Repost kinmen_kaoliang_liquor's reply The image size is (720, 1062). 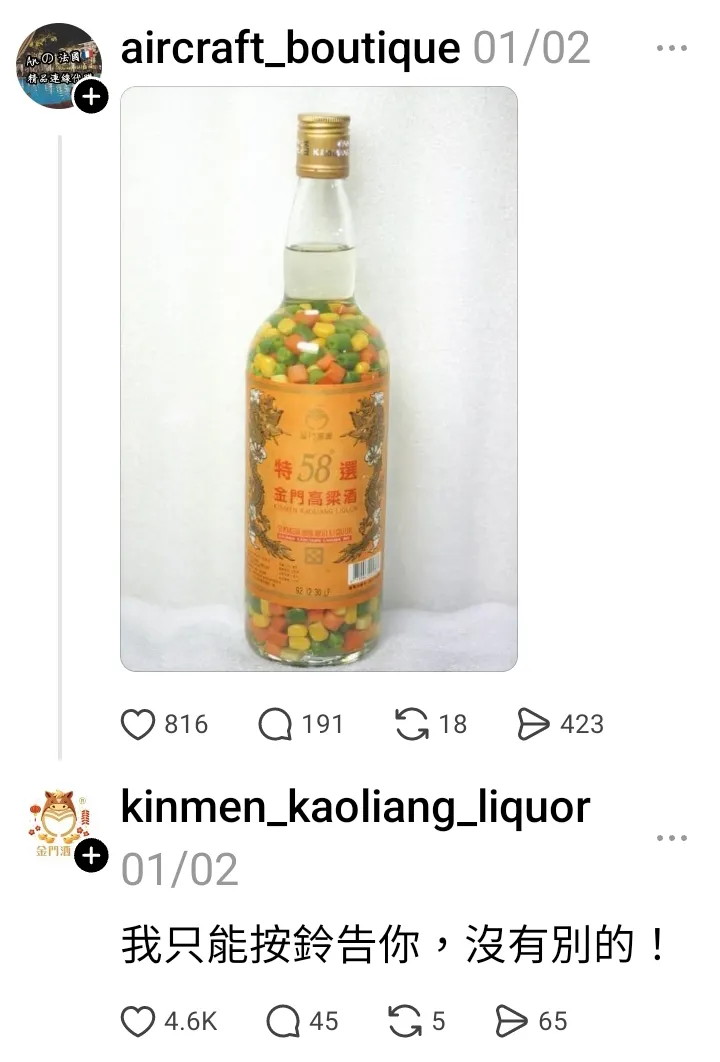pos(405,1021)
